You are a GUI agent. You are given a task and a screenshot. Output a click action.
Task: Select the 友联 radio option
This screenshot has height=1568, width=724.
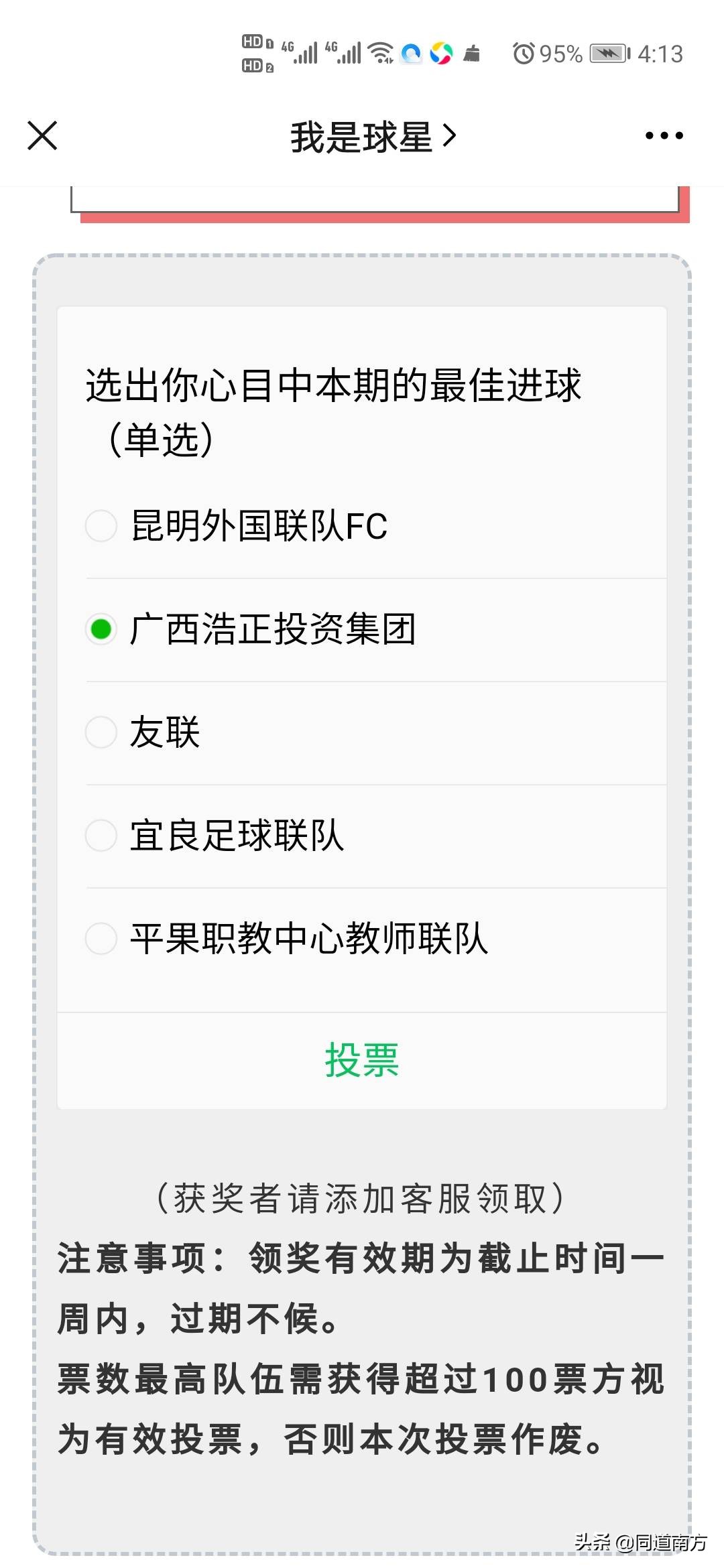pyautogui.click(x=101, y=732)
